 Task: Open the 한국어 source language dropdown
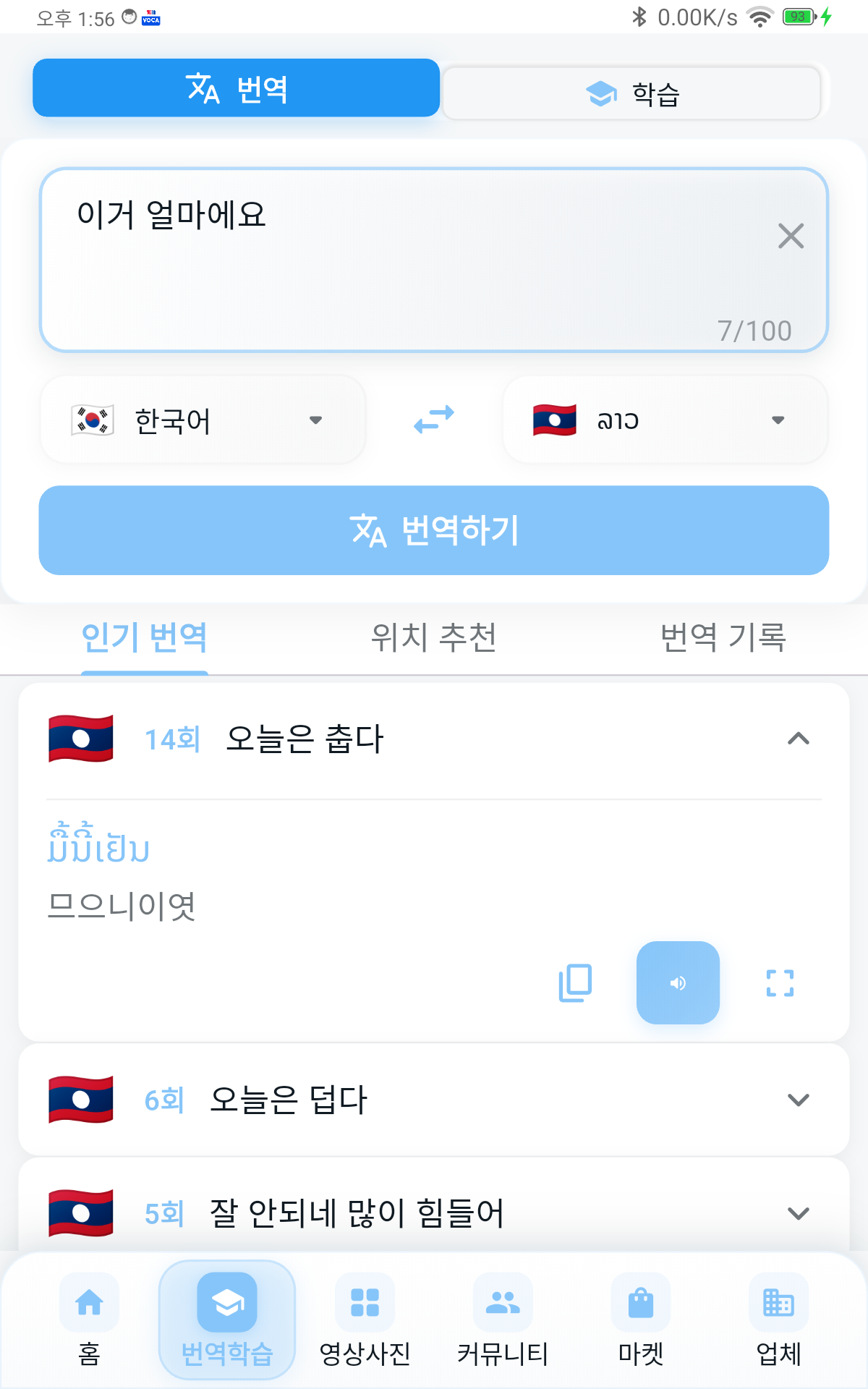(203, 420)
